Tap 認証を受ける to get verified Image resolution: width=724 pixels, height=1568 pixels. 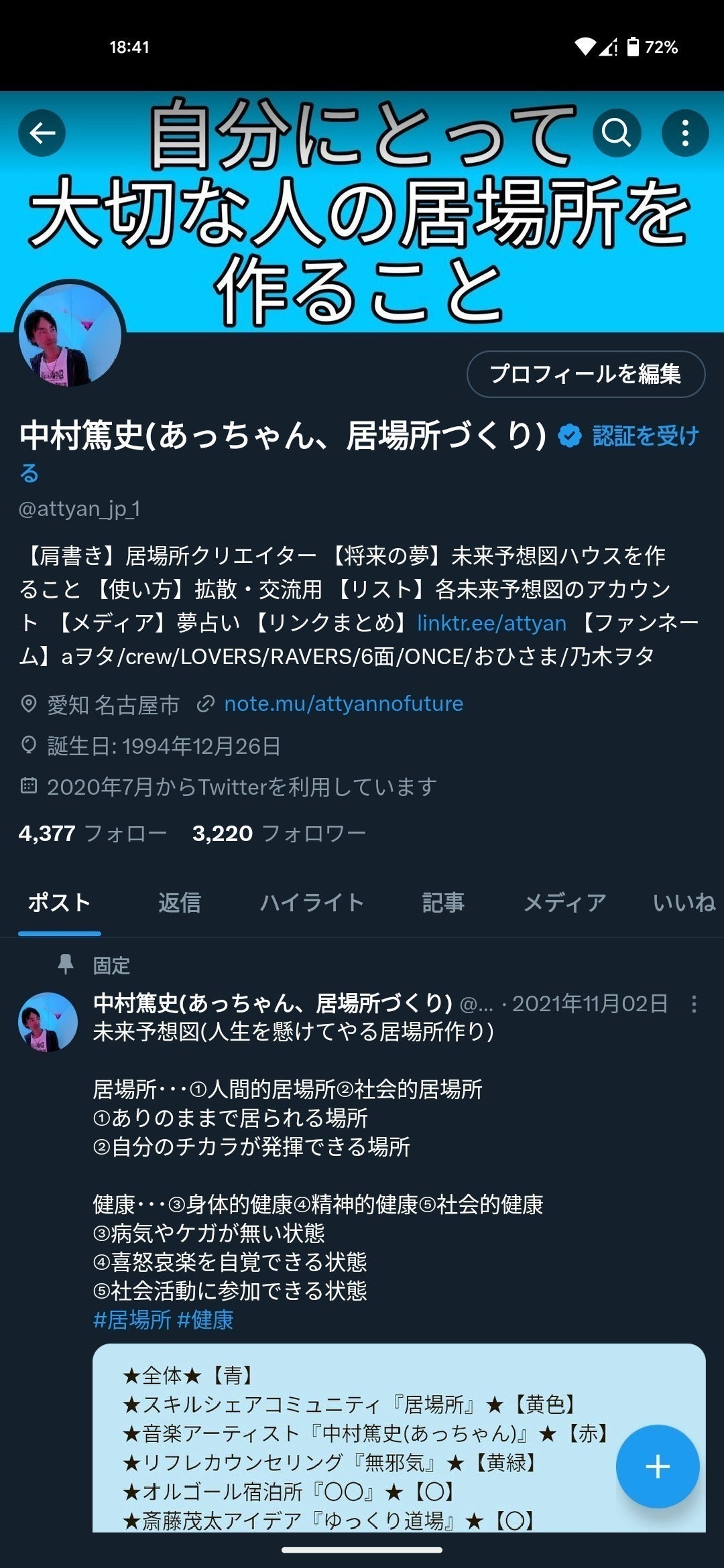[x=644, y=436]
